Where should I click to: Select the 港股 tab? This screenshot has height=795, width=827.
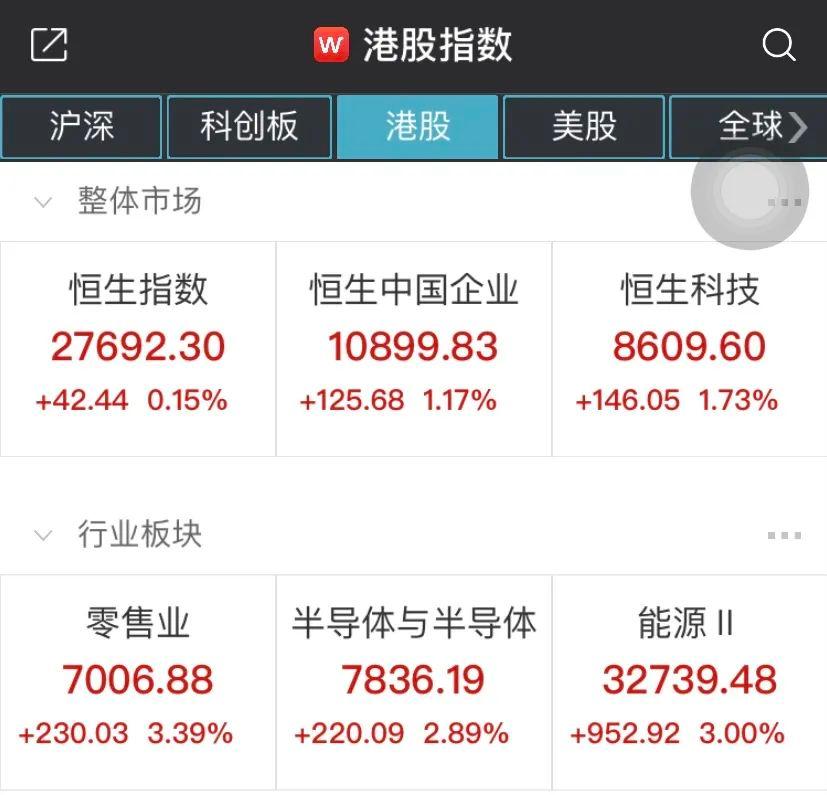pyautogui.click(x=418, y=127)
